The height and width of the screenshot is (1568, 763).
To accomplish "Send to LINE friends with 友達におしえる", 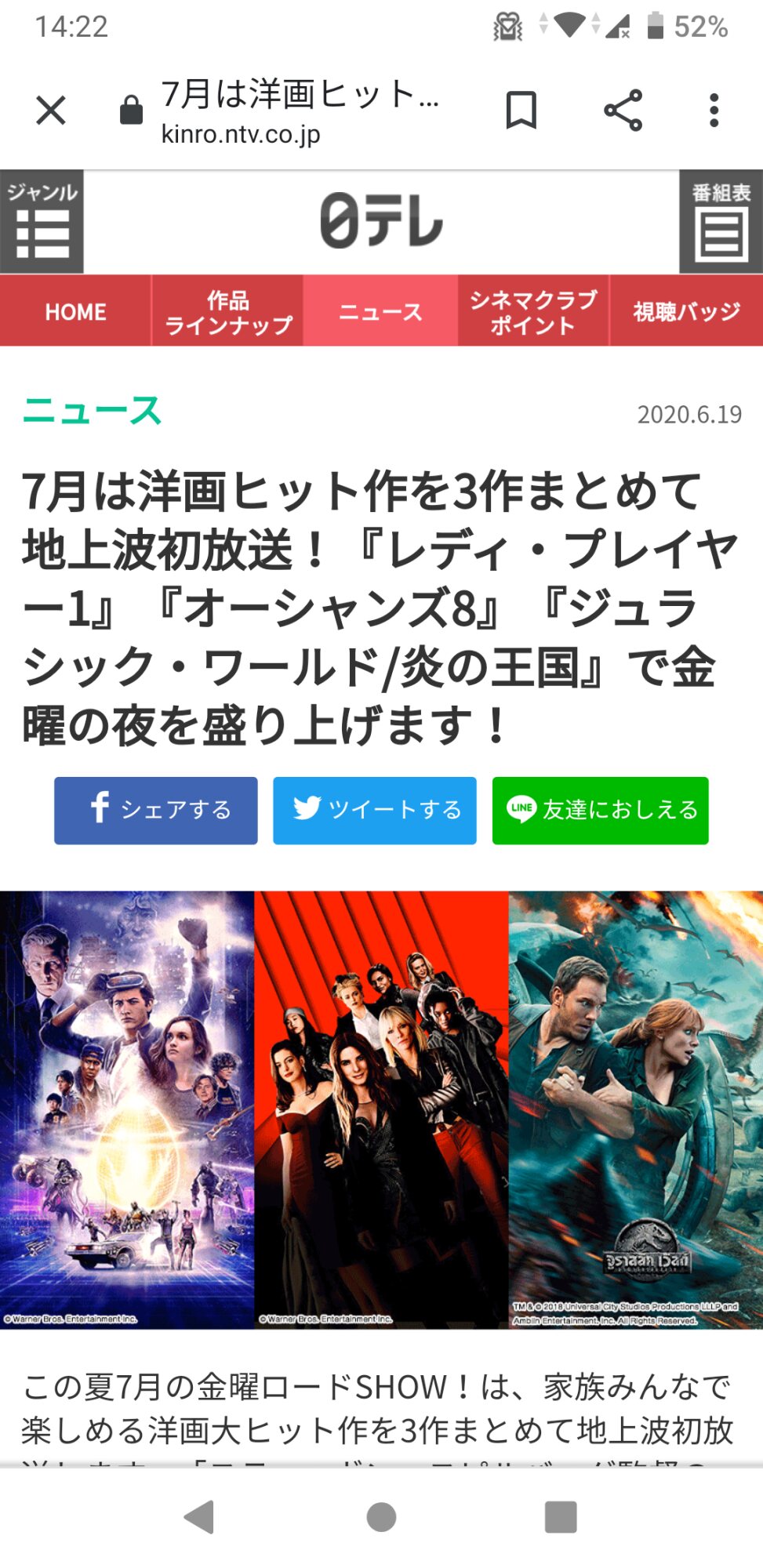I will pyautogui.click(x=600, y=810).
